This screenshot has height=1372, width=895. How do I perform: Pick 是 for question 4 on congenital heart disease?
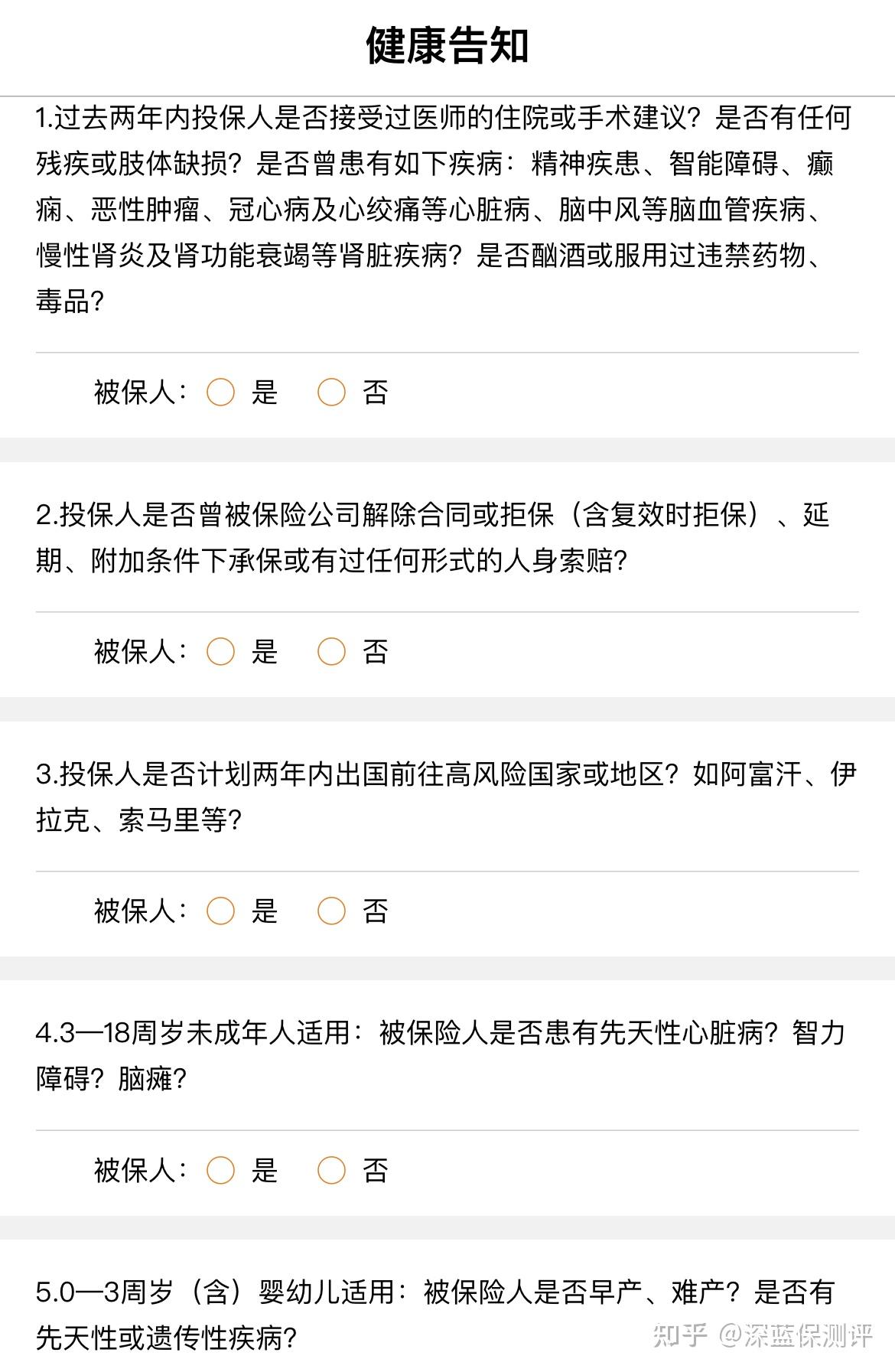tap(220, 1170)
